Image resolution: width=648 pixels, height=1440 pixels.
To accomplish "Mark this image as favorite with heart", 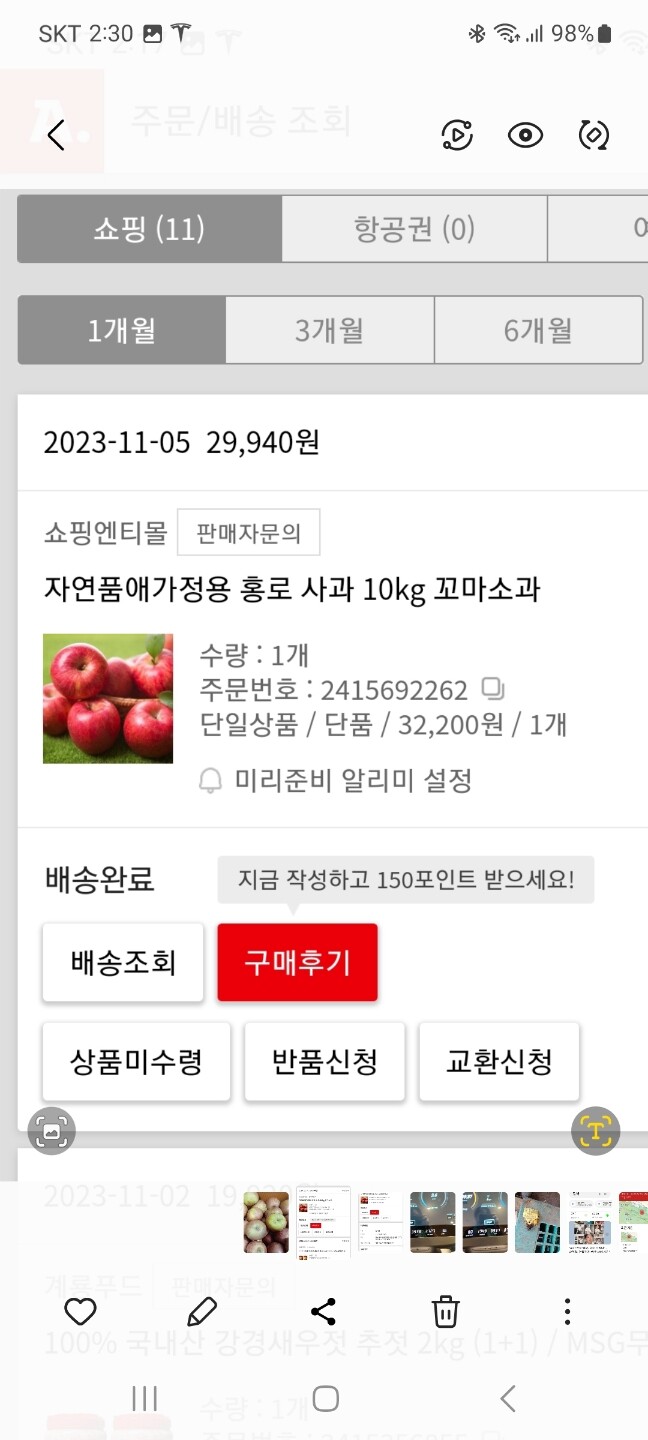I will click(x=80, y=1312).
